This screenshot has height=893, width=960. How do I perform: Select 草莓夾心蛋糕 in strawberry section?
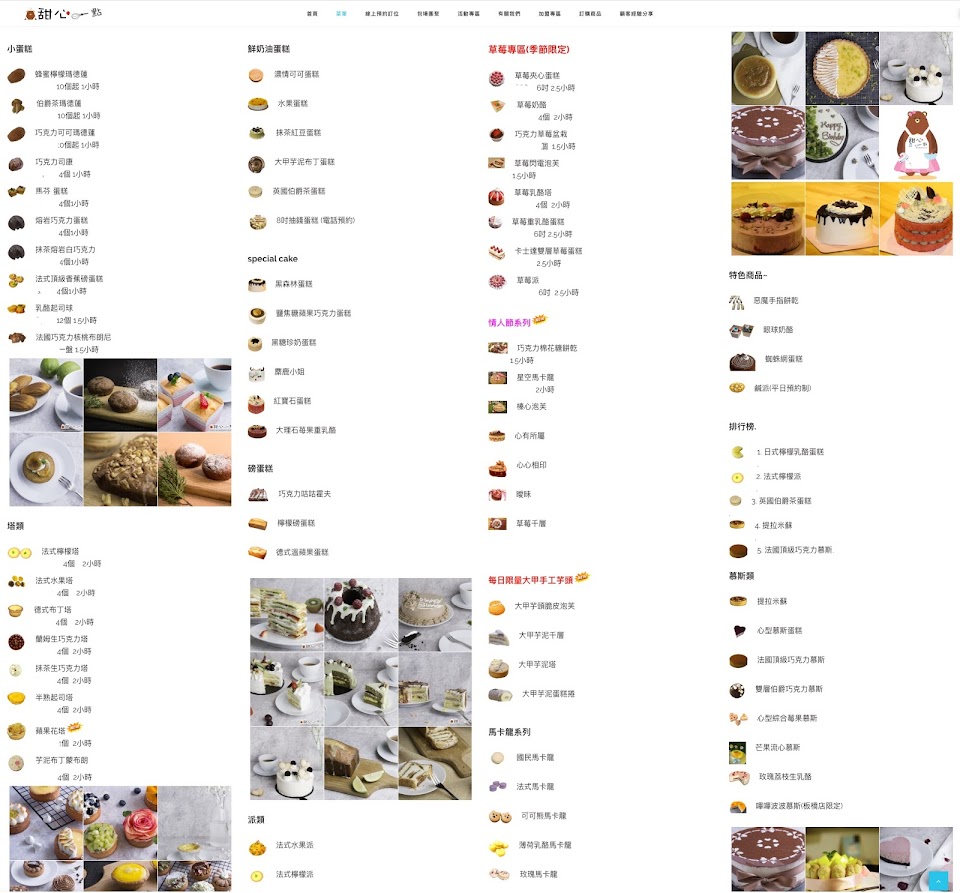(x=537, y=75)
